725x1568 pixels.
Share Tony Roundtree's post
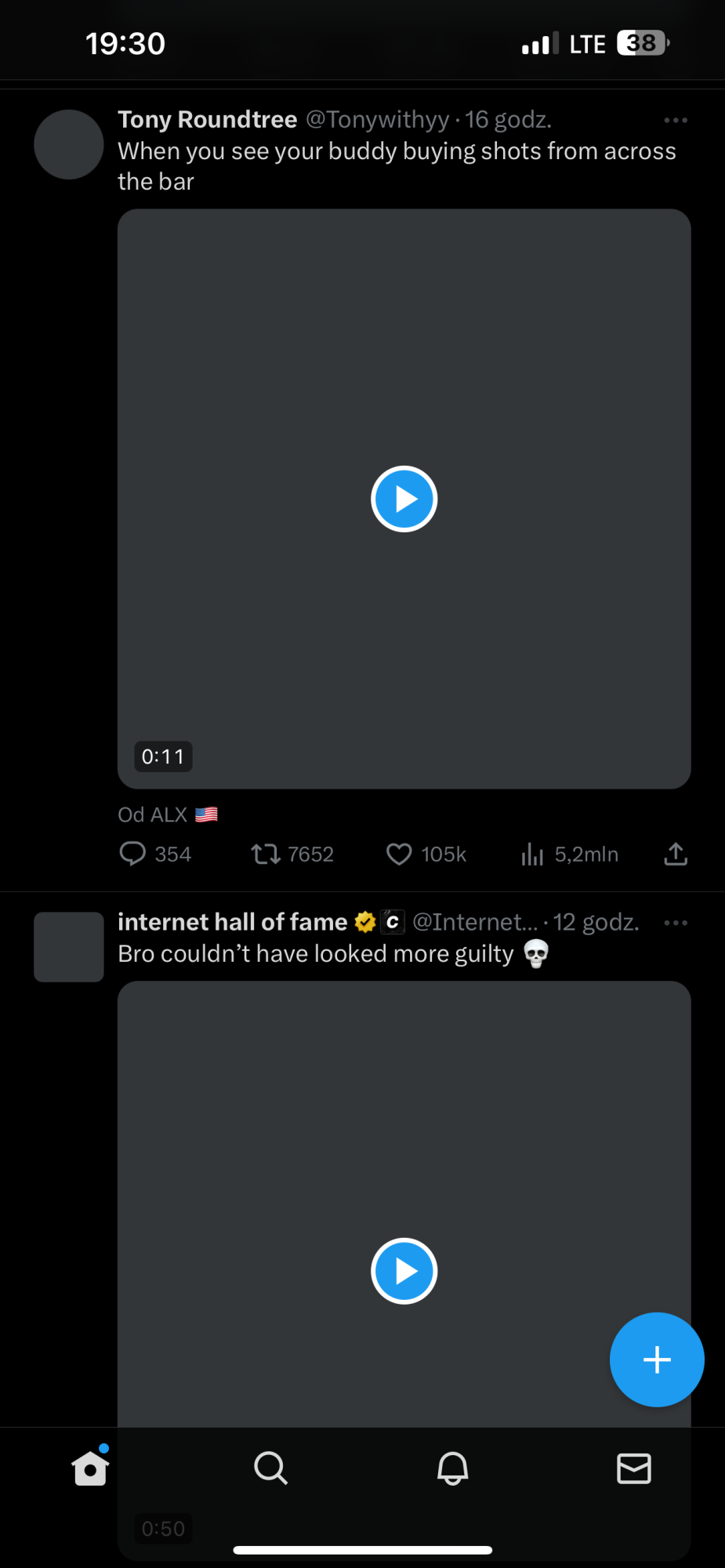pos(675,854)
